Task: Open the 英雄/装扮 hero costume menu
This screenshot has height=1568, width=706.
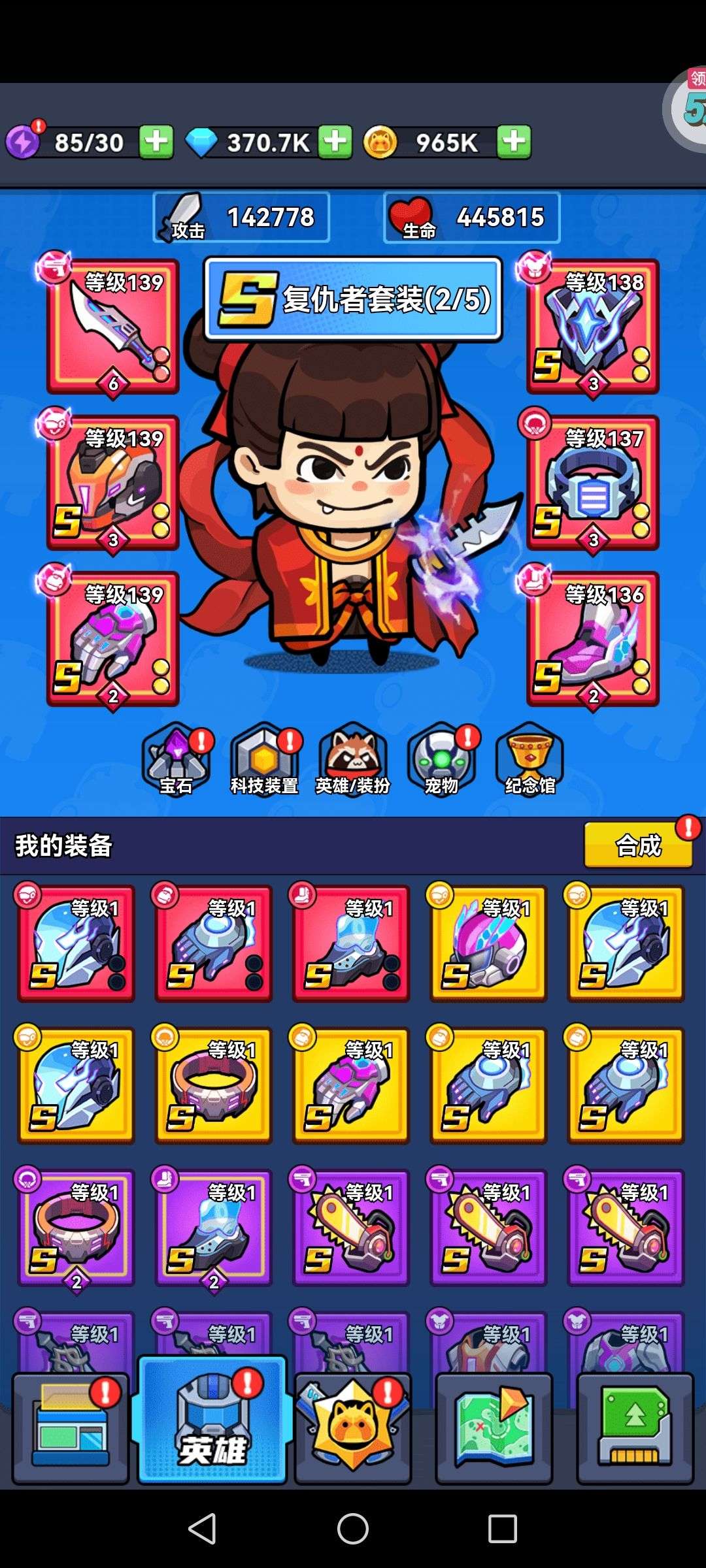Action: [x=353, y=760]
